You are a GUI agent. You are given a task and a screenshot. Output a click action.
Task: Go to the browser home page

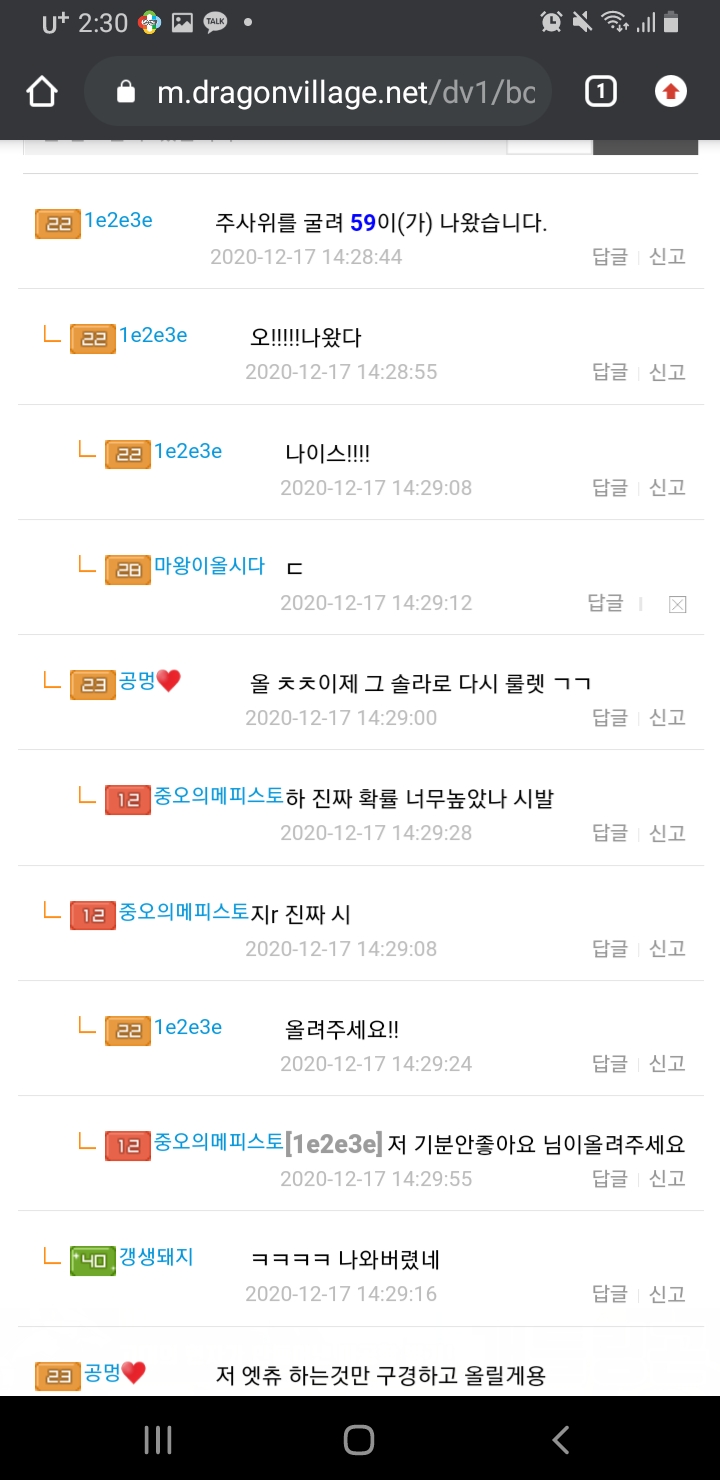(x=41, y=92)
